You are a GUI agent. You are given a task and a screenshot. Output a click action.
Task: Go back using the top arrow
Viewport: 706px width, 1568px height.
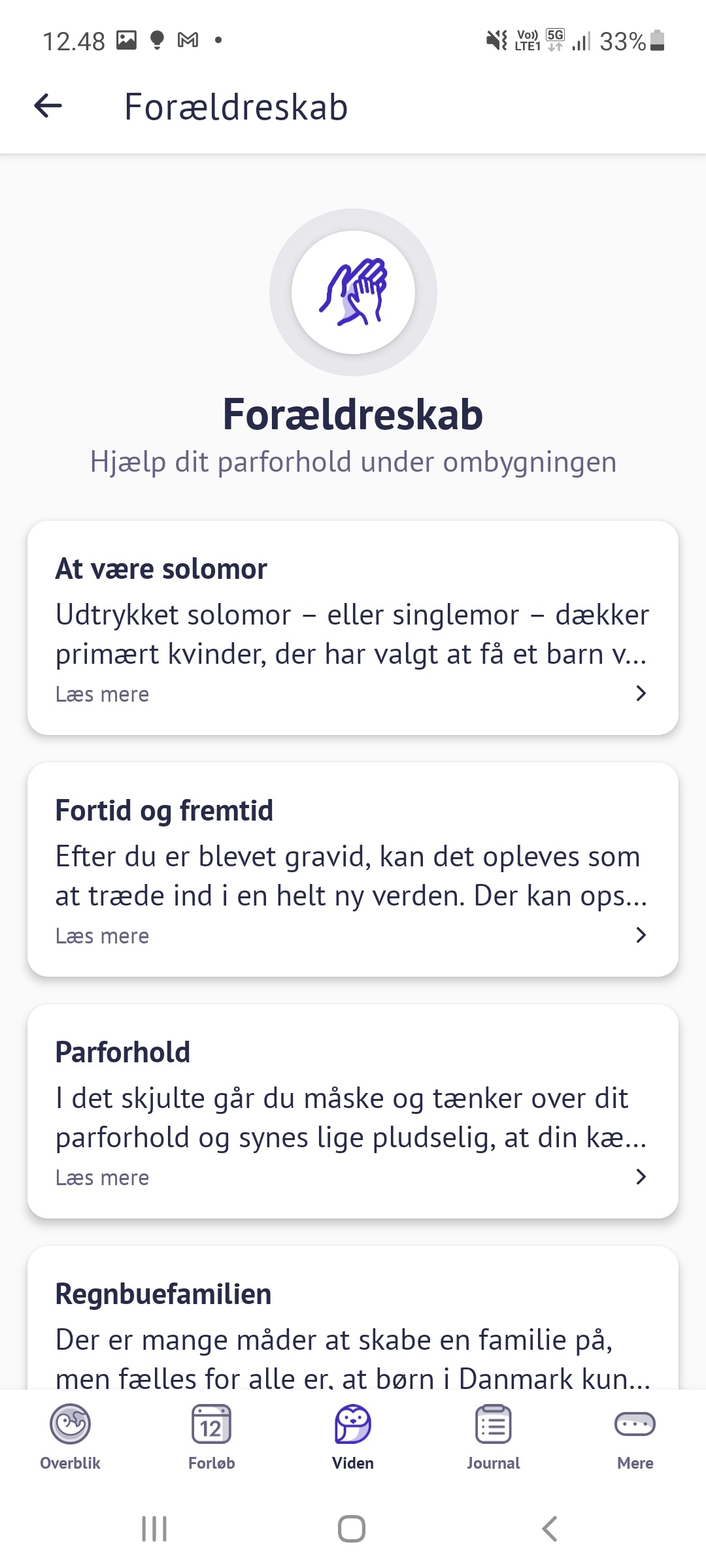pos(48,106)
